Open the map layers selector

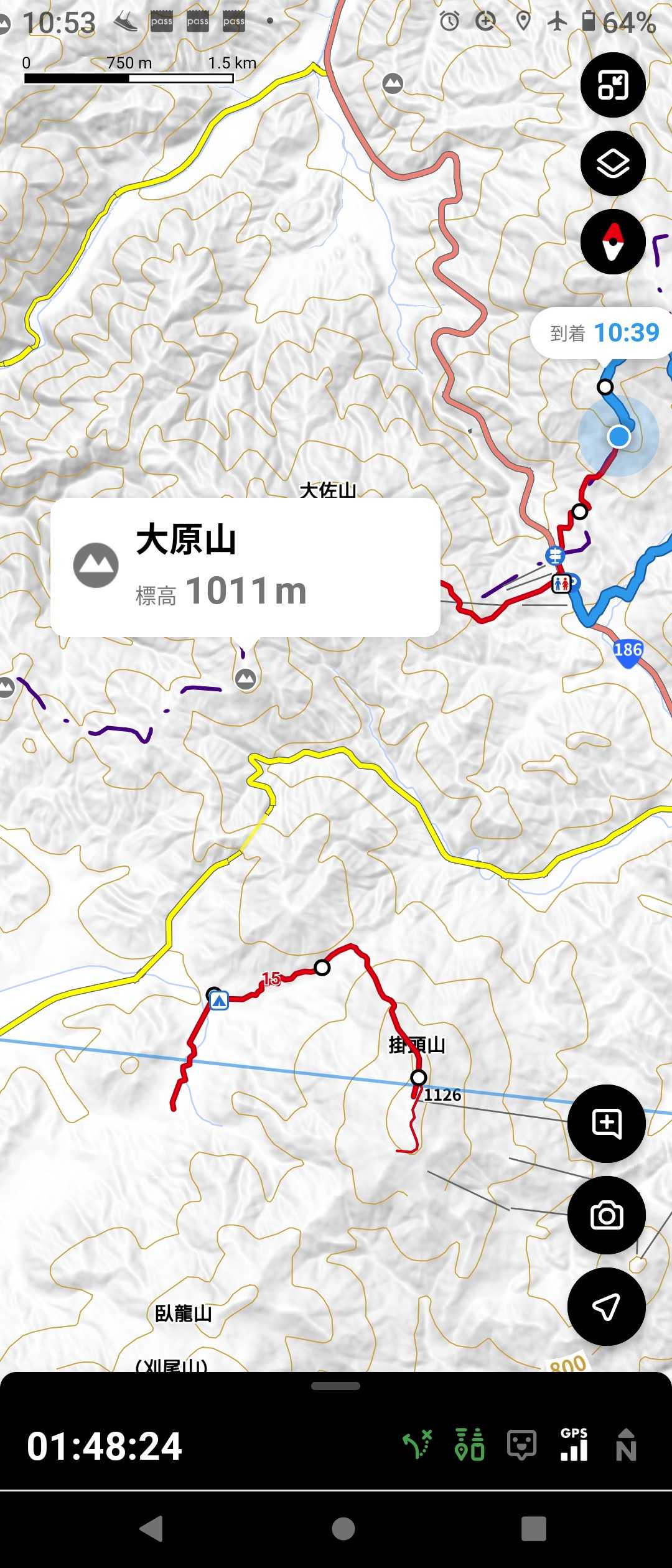point(613,164)
